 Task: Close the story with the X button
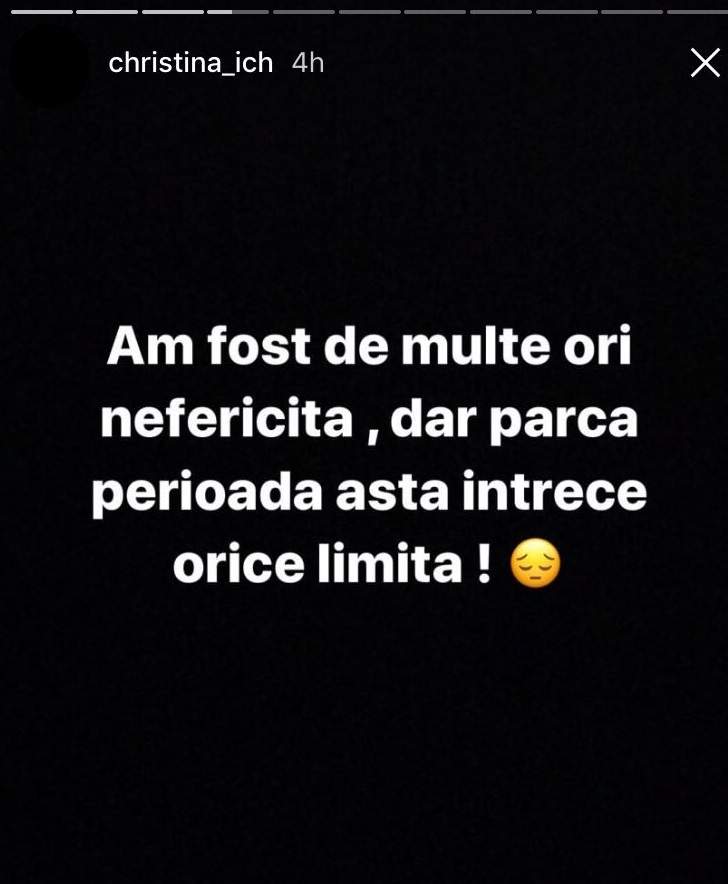click(x=705, y=63)
